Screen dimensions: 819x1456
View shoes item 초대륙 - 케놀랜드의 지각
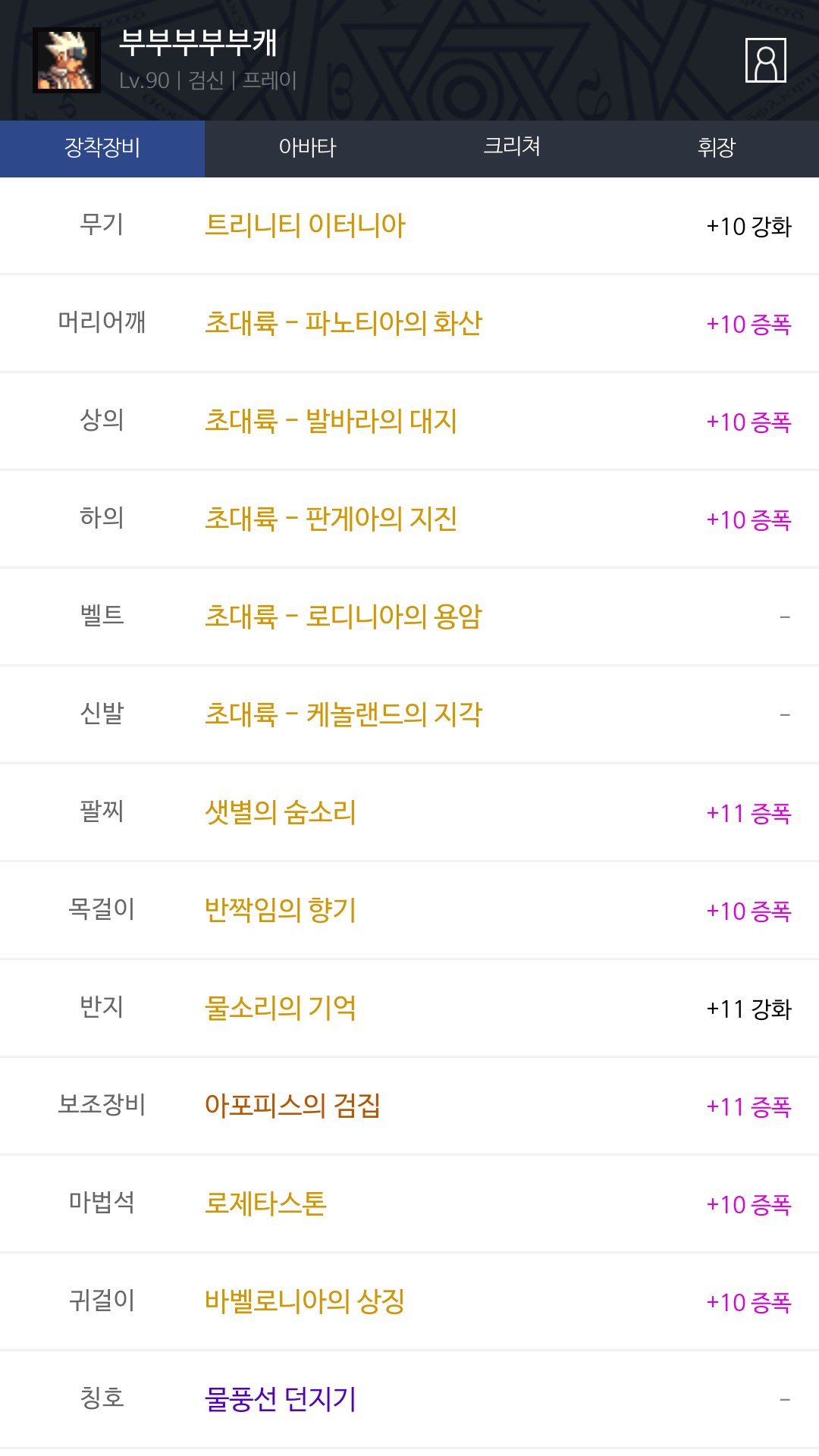pos(344,714)
